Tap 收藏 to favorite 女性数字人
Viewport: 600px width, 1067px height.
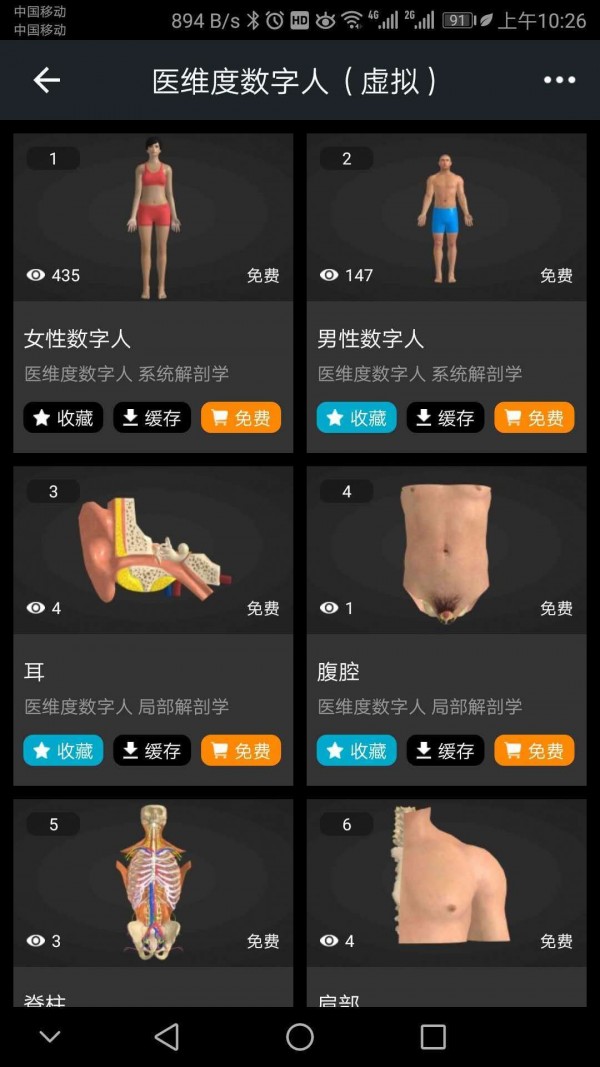tap(63, 418)
